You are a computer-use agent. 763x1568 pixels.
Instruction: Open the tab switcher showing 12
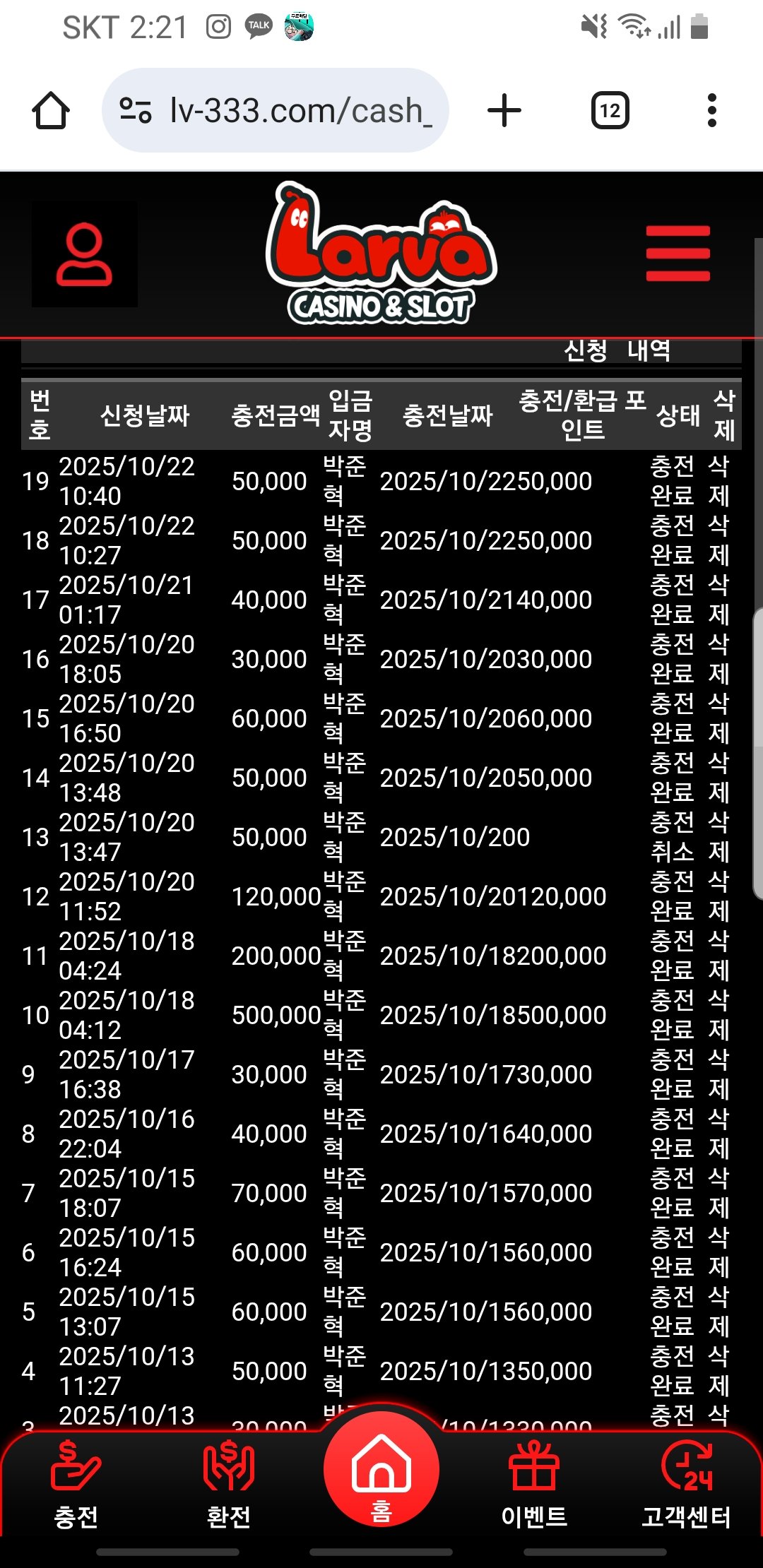(x=610, y=111)
